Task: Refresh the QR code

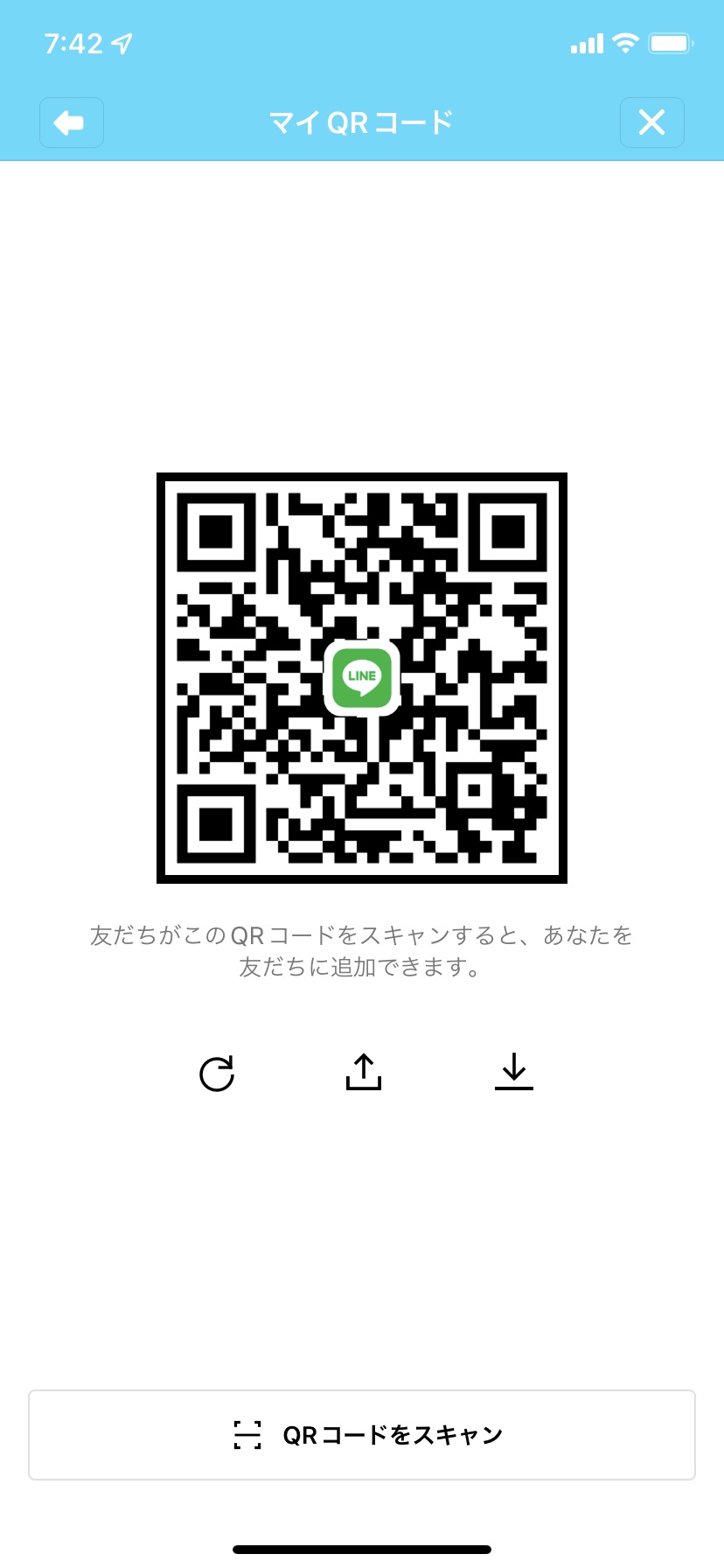Action: coord(217,1074)
